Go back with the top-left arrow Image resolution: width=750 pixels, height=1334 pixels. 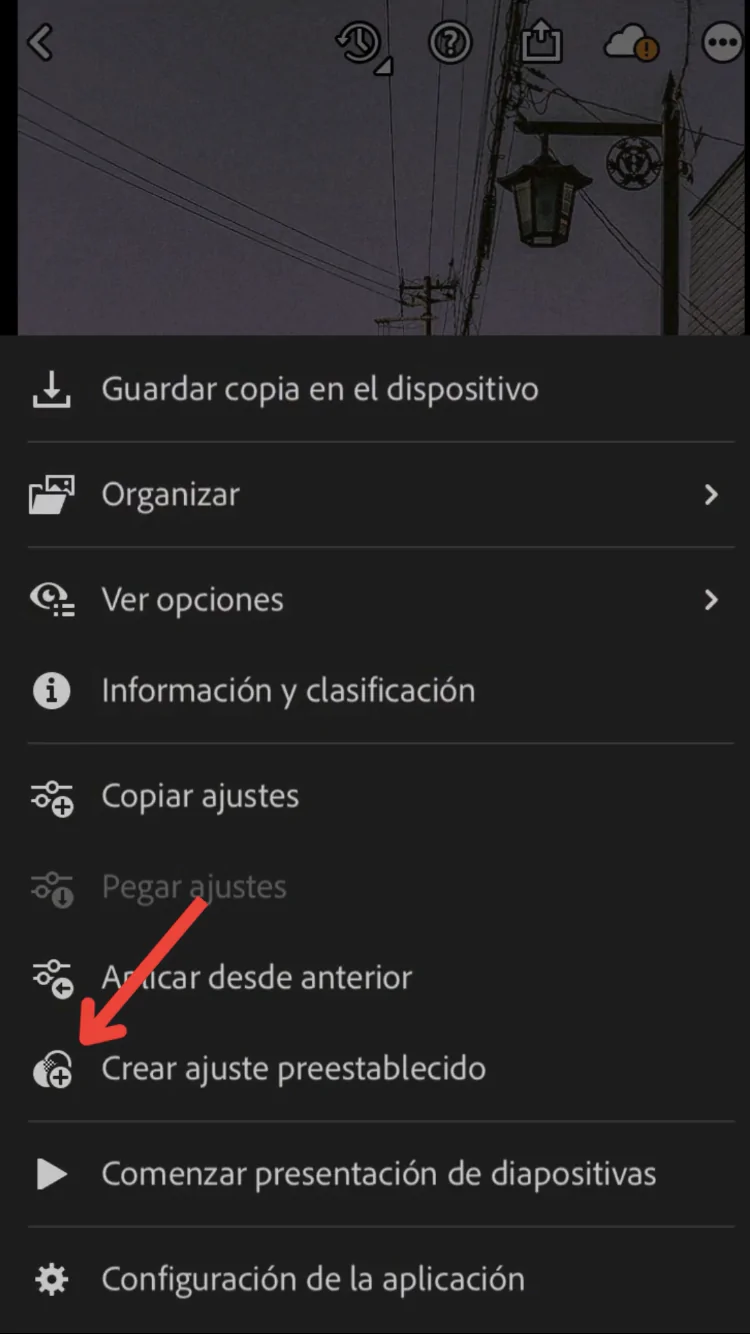click(x=40, y=43)
